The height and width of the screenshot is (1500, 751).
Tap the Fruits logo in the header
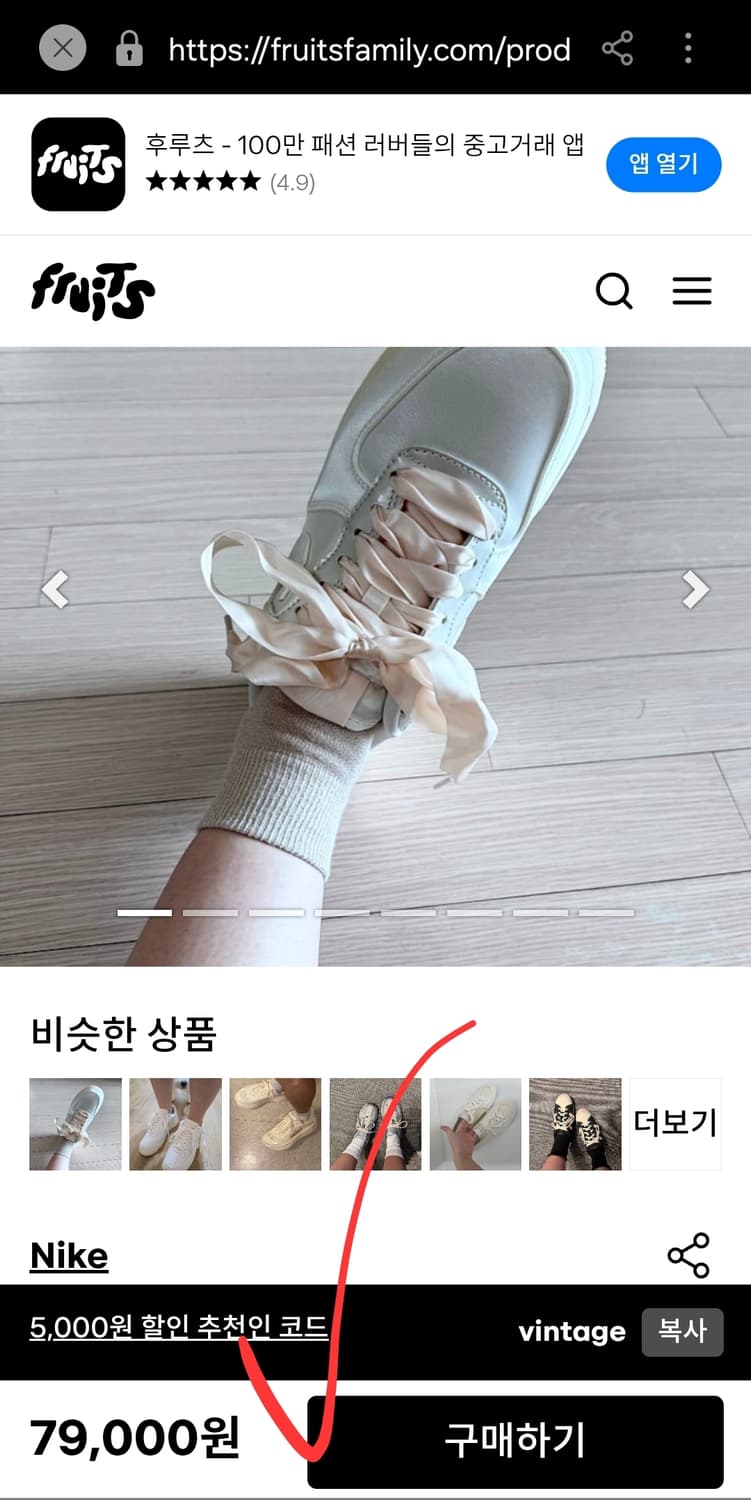point(93,291)
